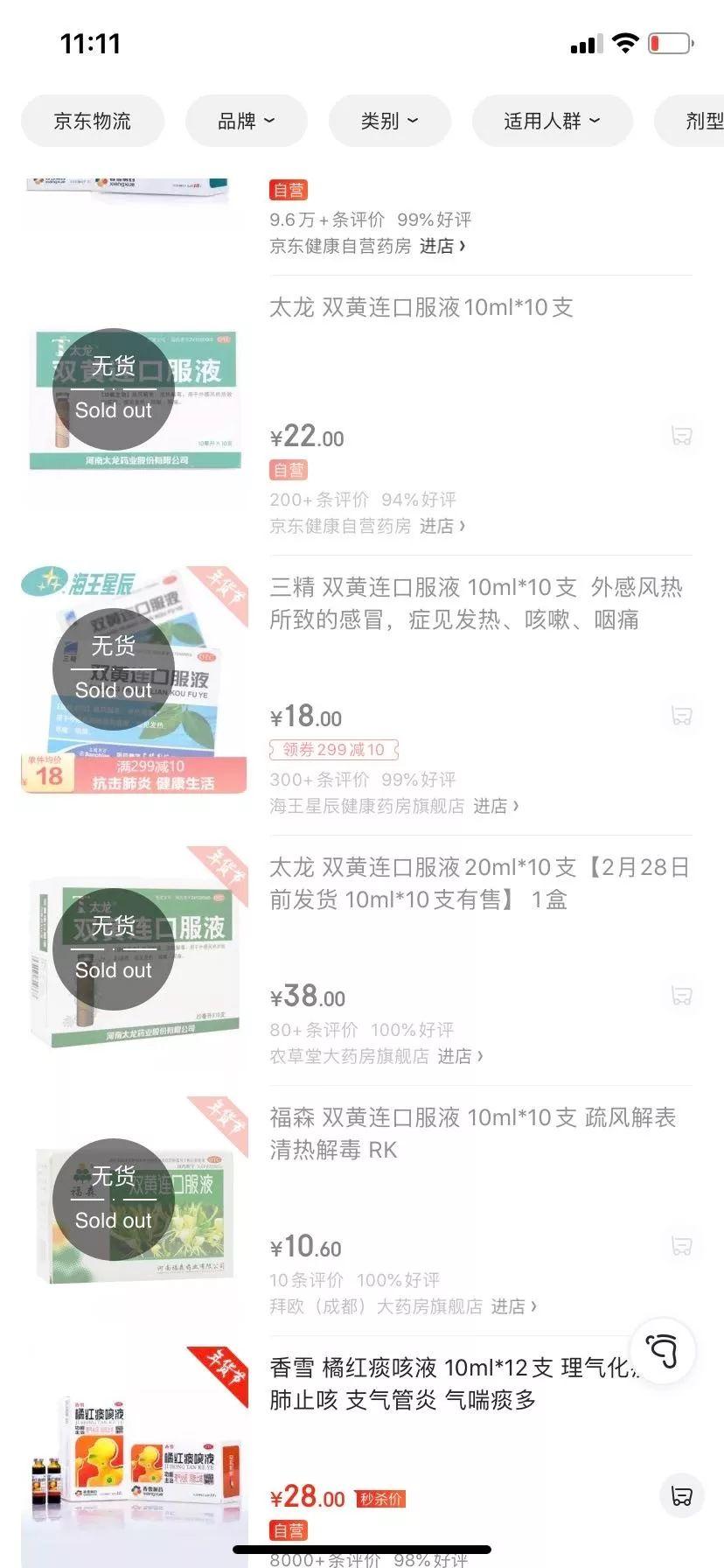Tap the Wi-Fi status icon
724x1568 pixels.
pos(626,42)
